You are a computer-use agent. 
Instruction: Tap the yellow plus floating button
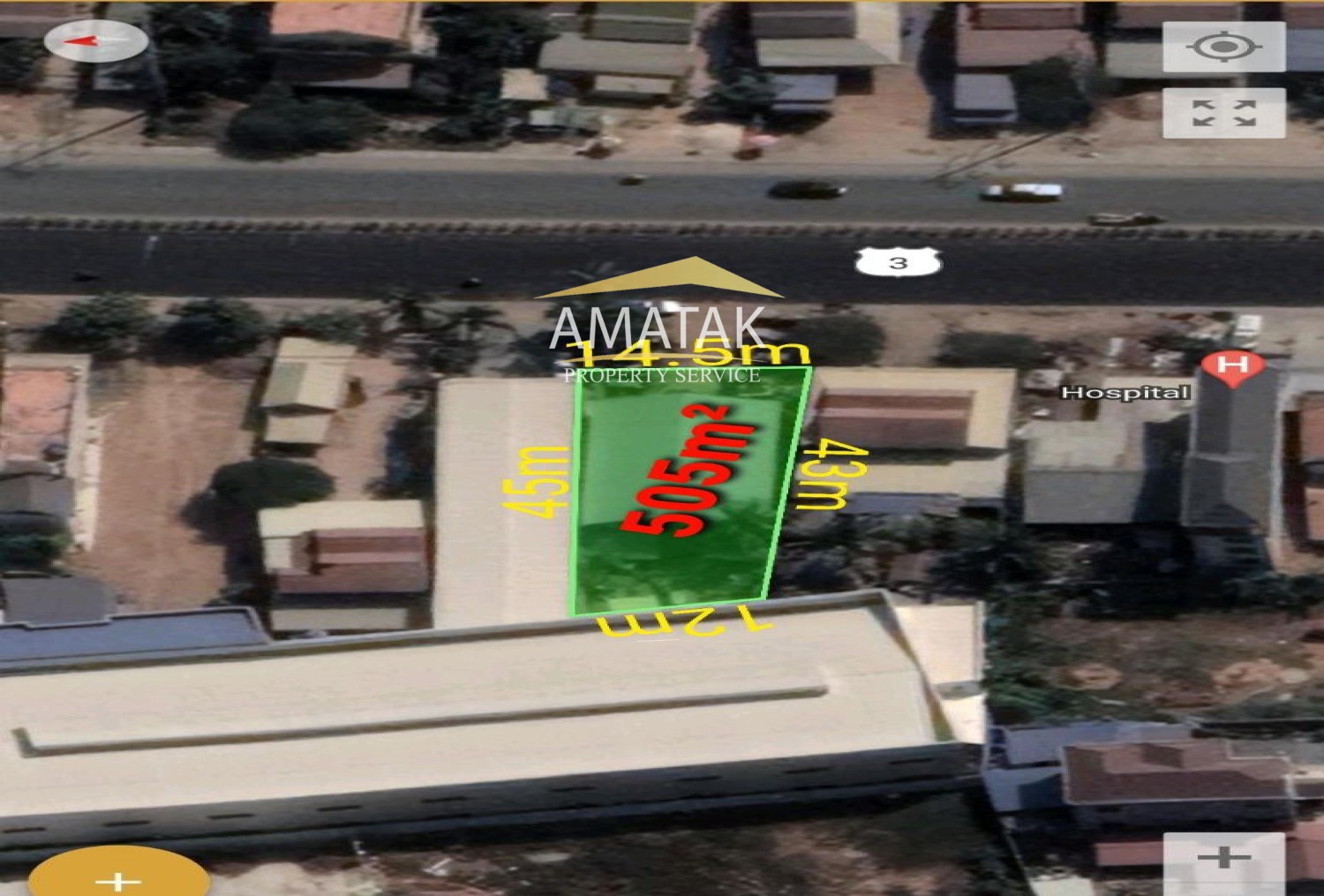click(118, 876)
